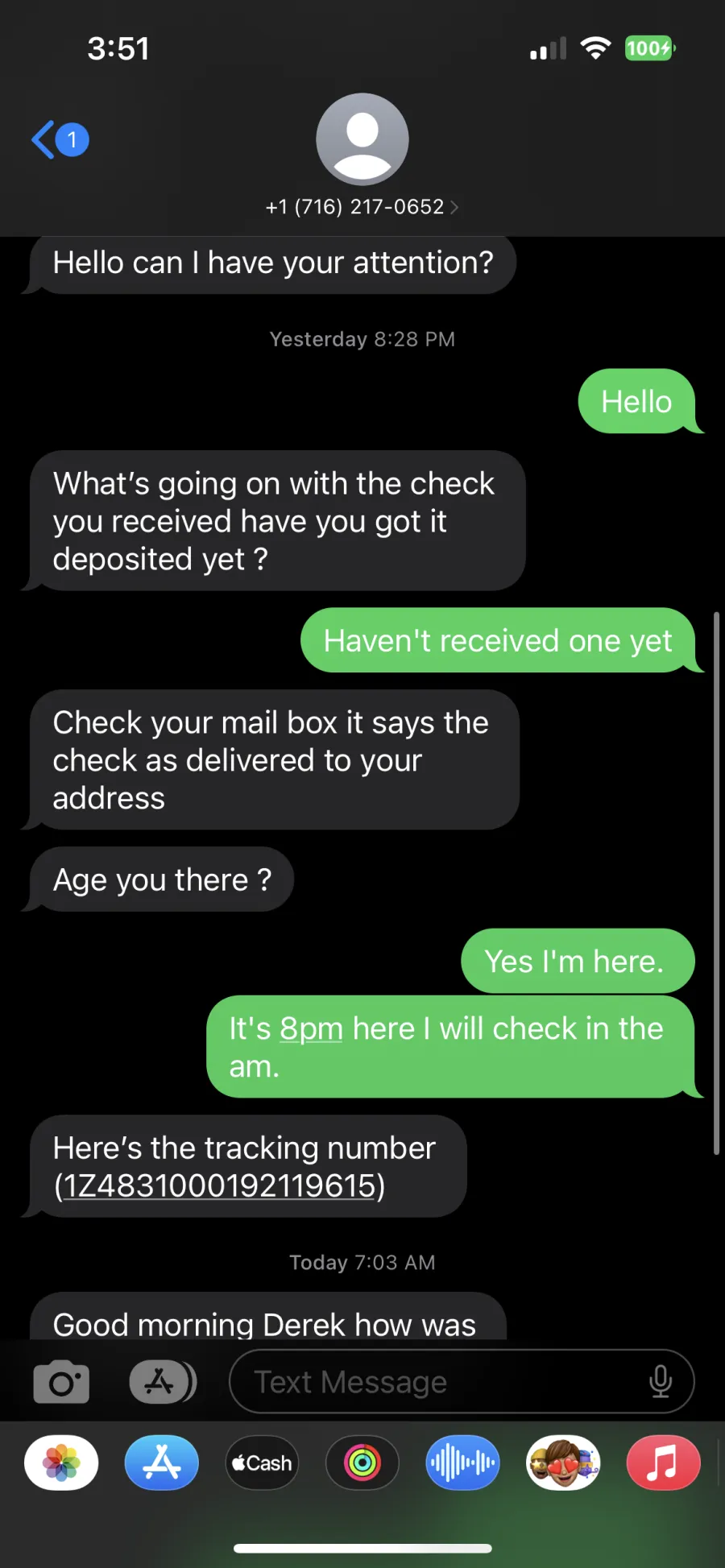
Task: Go back to the messages list
Action: 60,139
